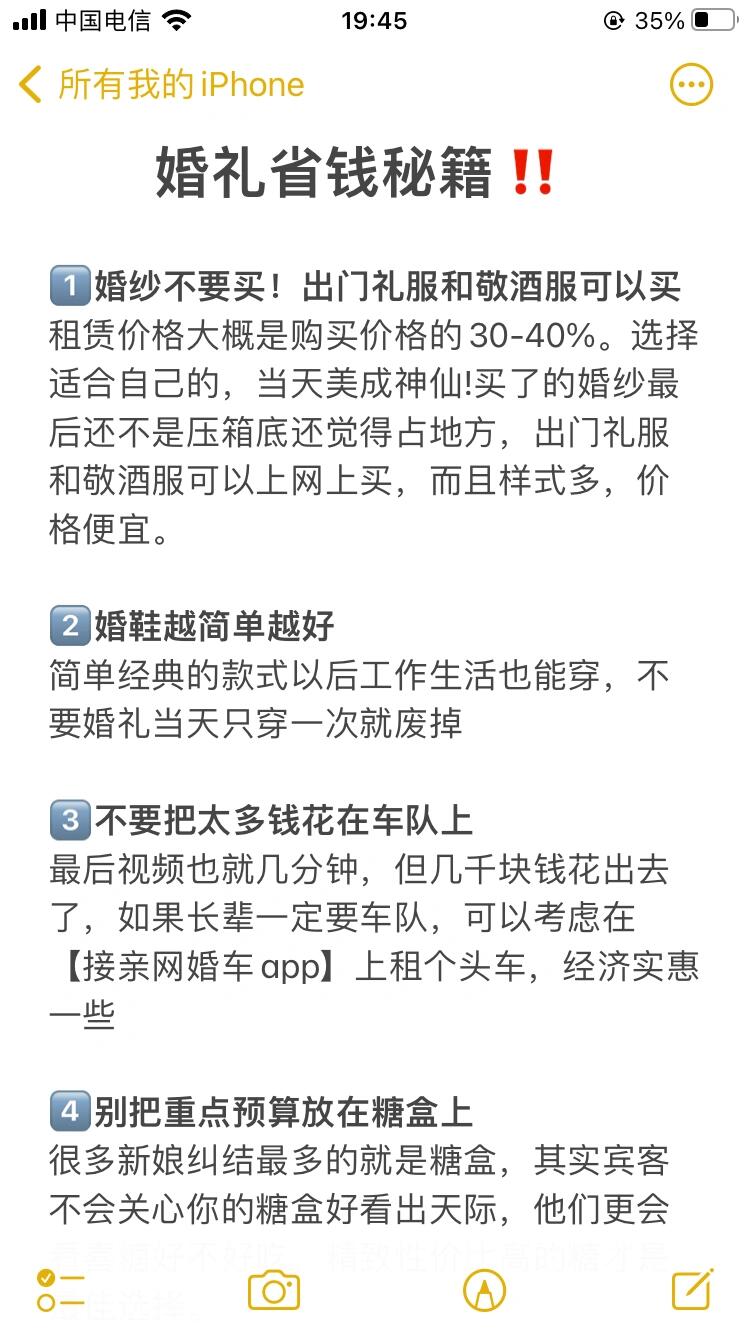Open the camera to insert photo
The height and width of the screenshot is (1334, 750).
274,1290
